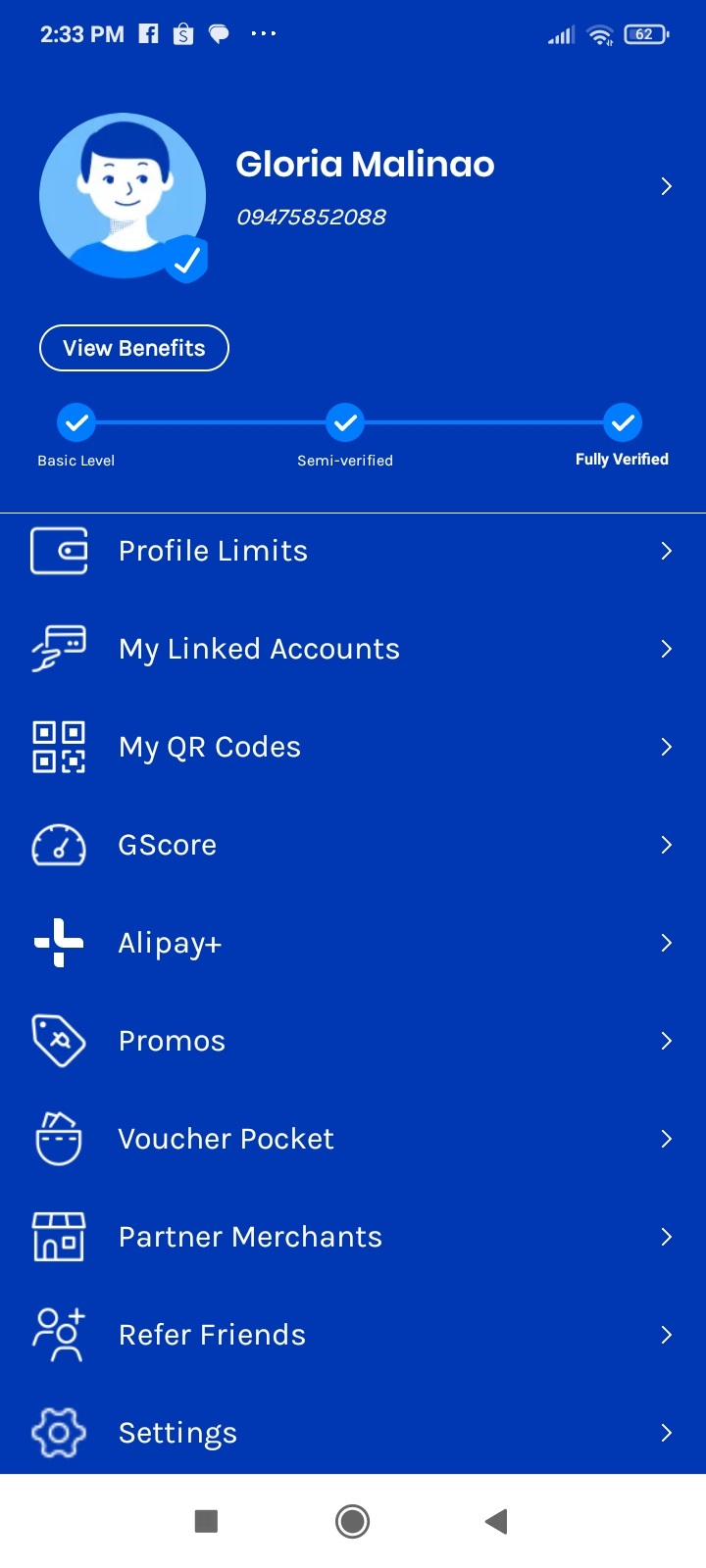Image resolution: width=706 pixels, height=1568 pixels.
Task: Tap the View Benefits button
Action: (x=134, y=348)
